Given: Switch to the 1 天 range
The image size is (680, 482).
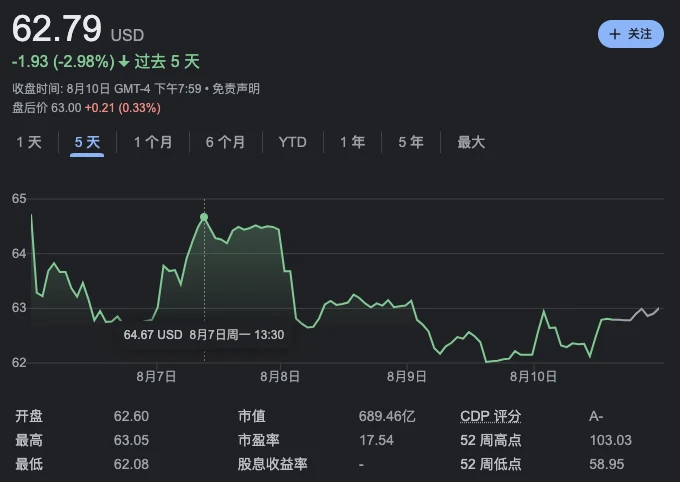Looking at the screenshot, I should click(x=29, y=142).
